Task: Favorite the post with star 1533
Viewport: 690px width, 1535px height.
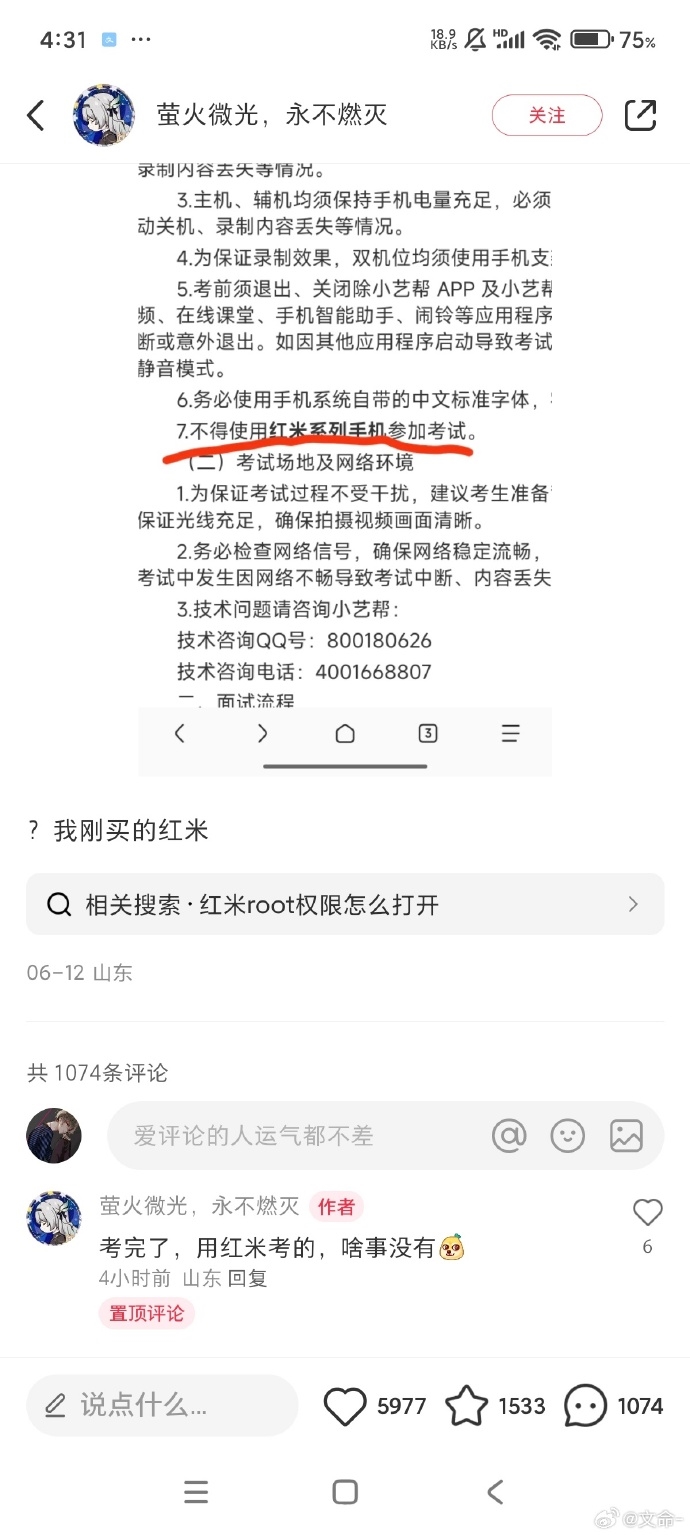Action: click(x=466, y=1406)
